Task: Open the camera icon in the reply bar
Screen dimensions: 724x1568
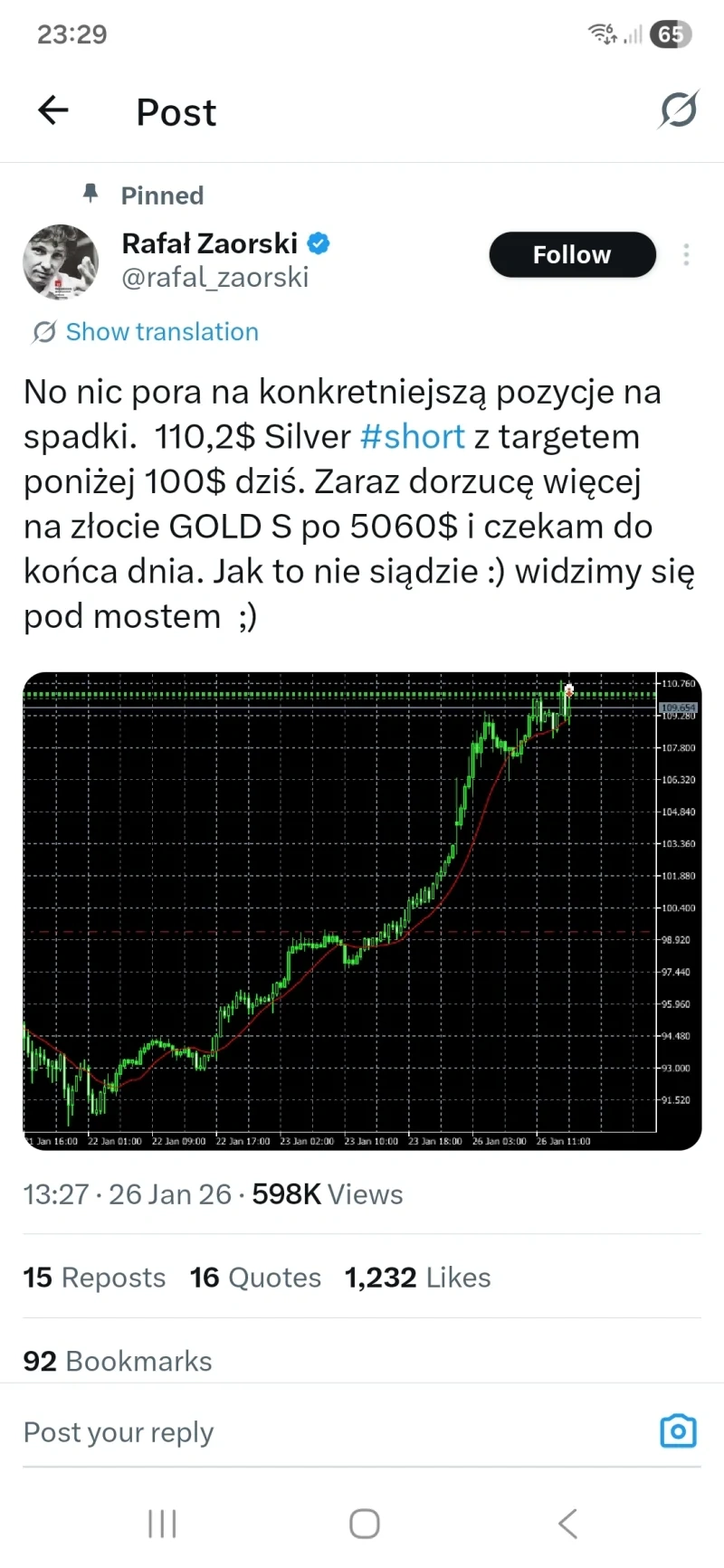Action: 678,1430
